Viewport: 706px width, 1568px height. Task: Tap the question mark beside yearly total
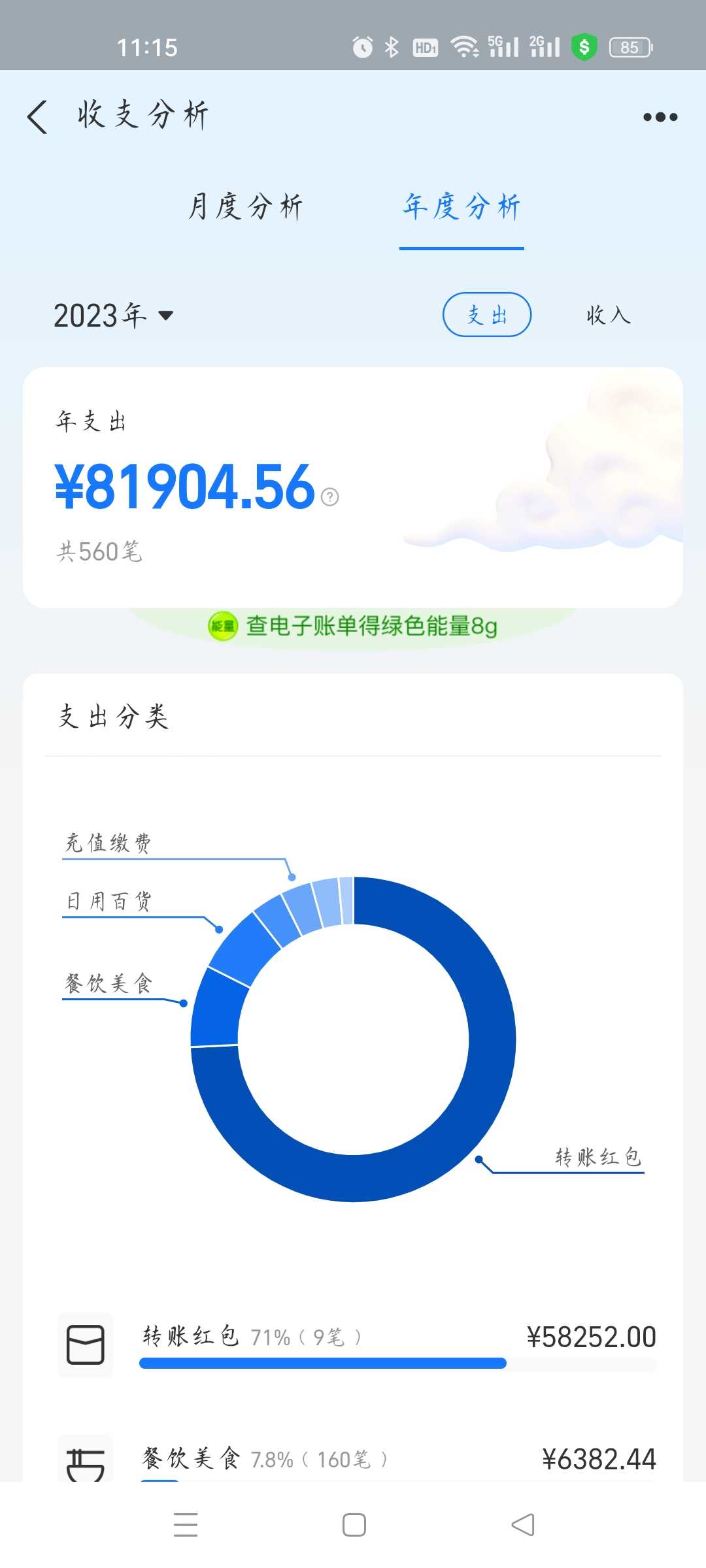coord(330,497)
